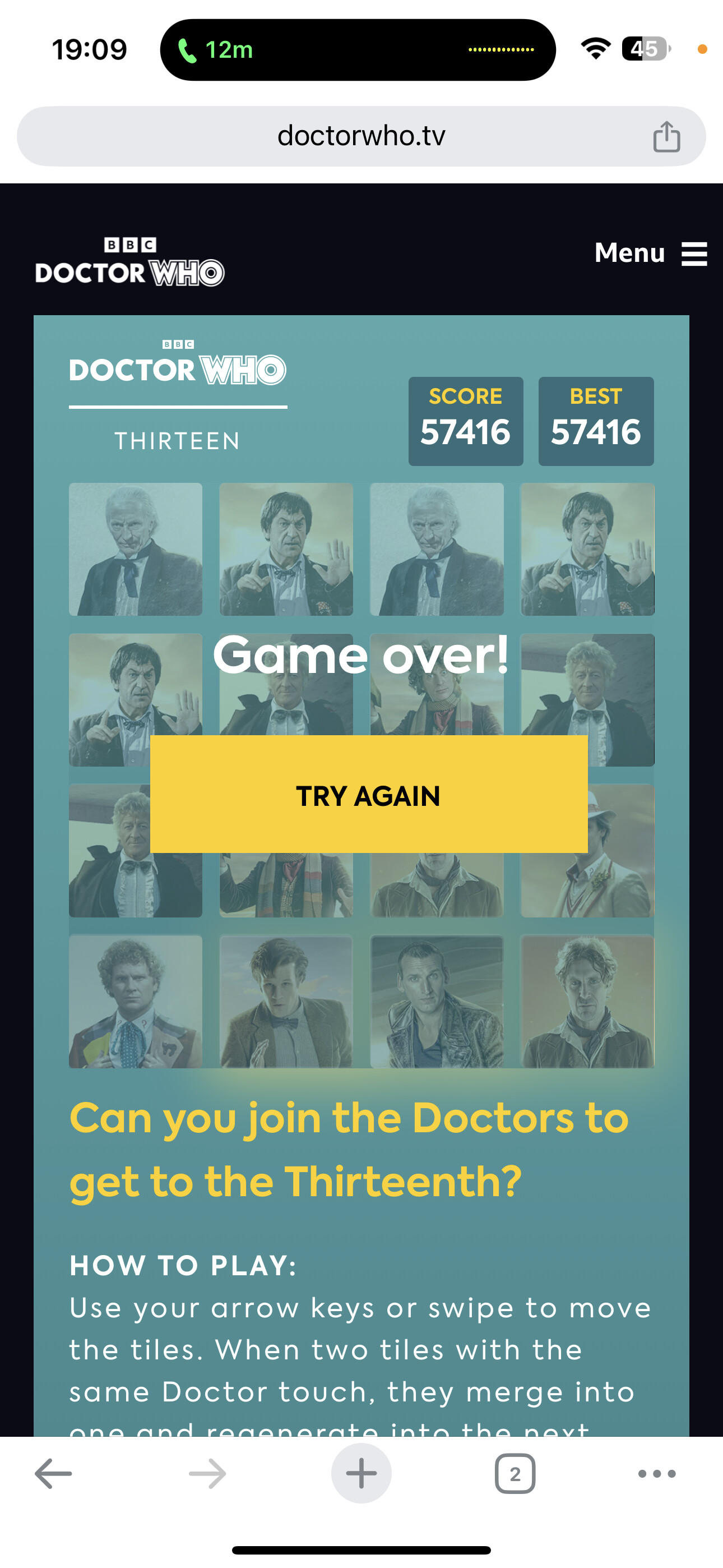Go to the Doctor Who homepage logo

(129, 262)
